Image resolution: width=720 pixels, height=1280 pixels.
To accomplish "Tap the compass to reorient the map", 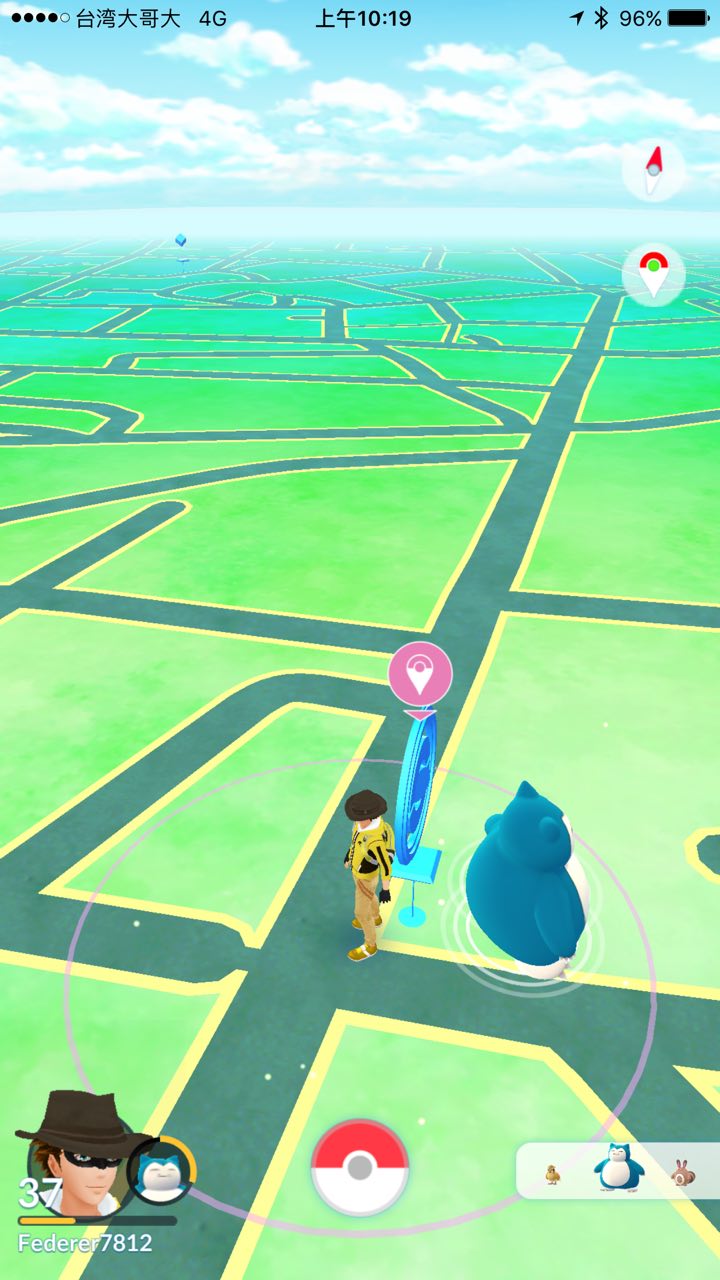I will [653, 170].
